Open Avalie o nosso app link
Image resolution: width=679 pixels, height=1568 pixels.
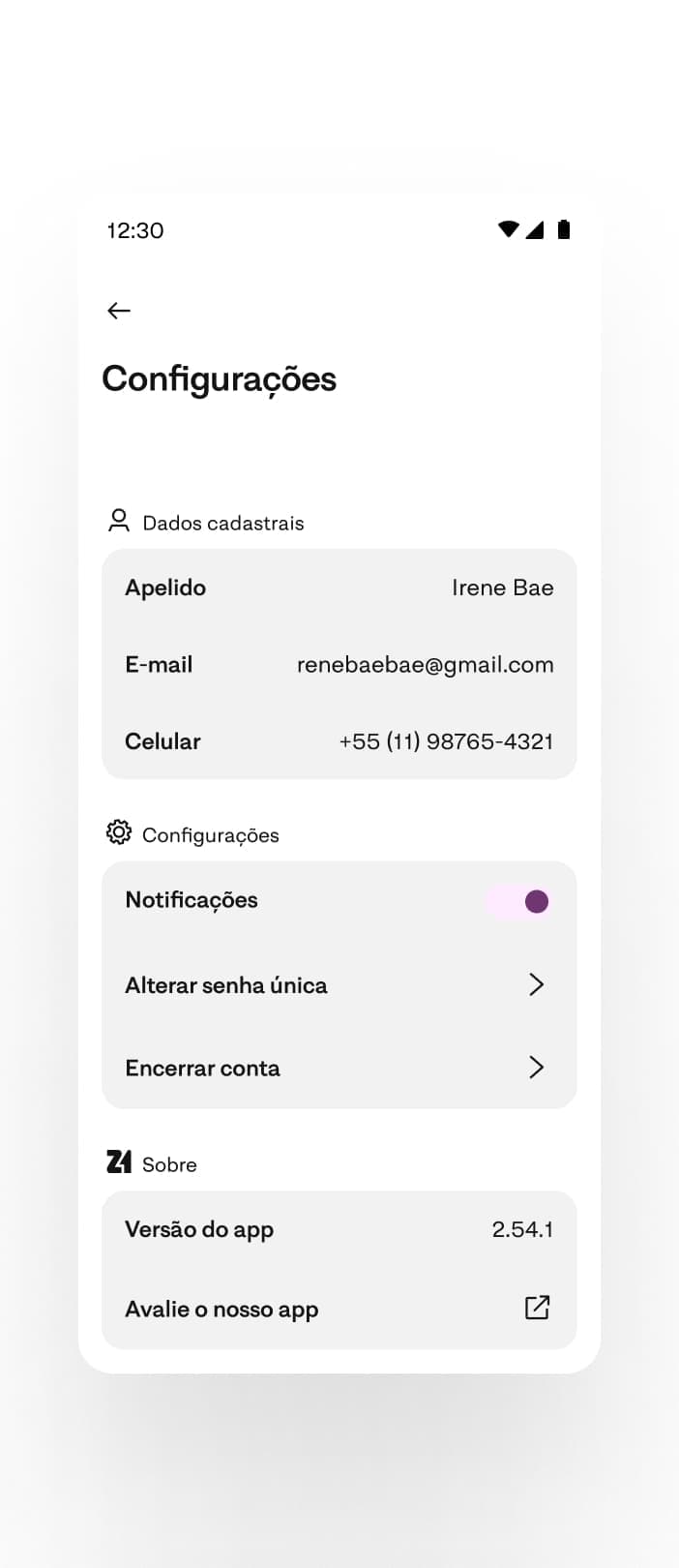339,1309
